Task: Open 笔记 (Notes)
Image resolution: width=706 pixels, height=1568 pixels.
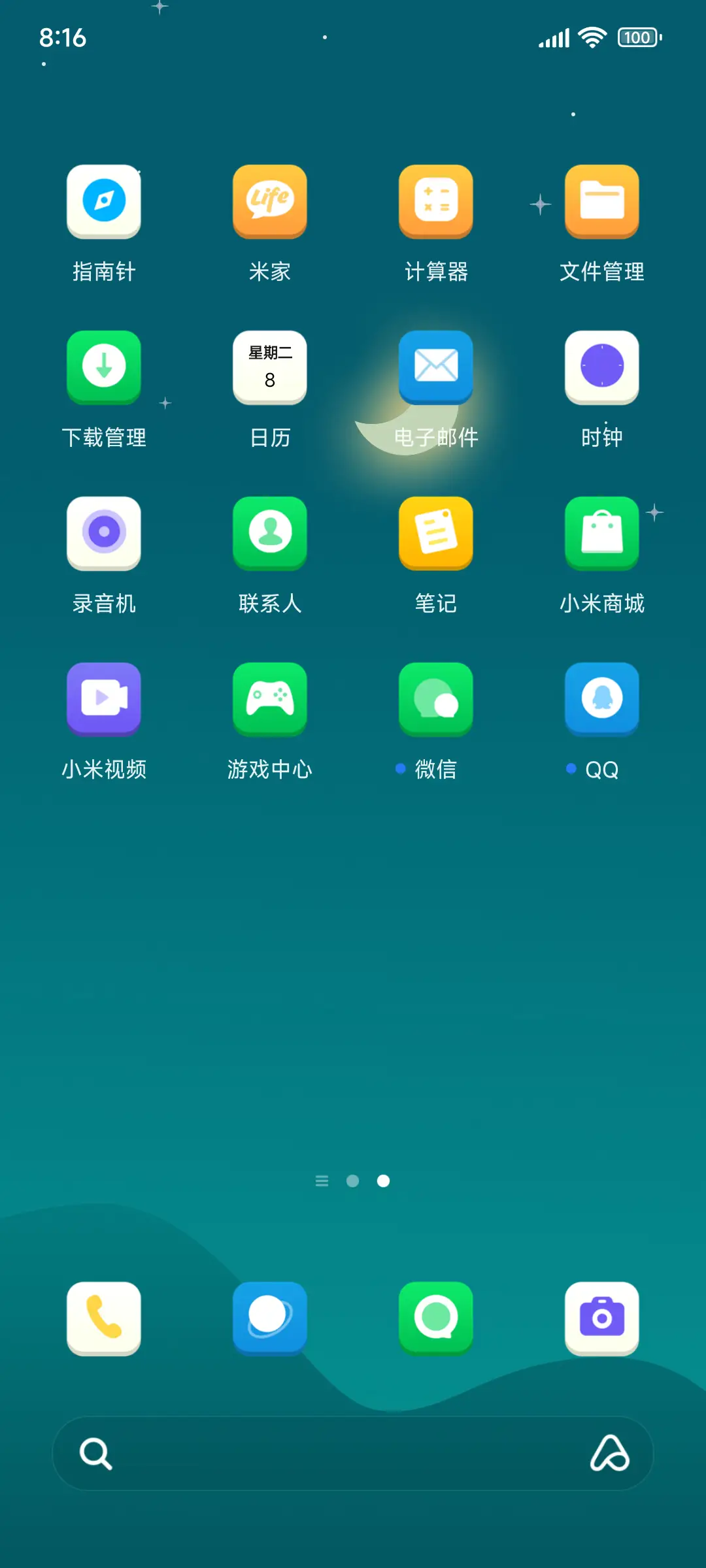Action: (436, 533)
